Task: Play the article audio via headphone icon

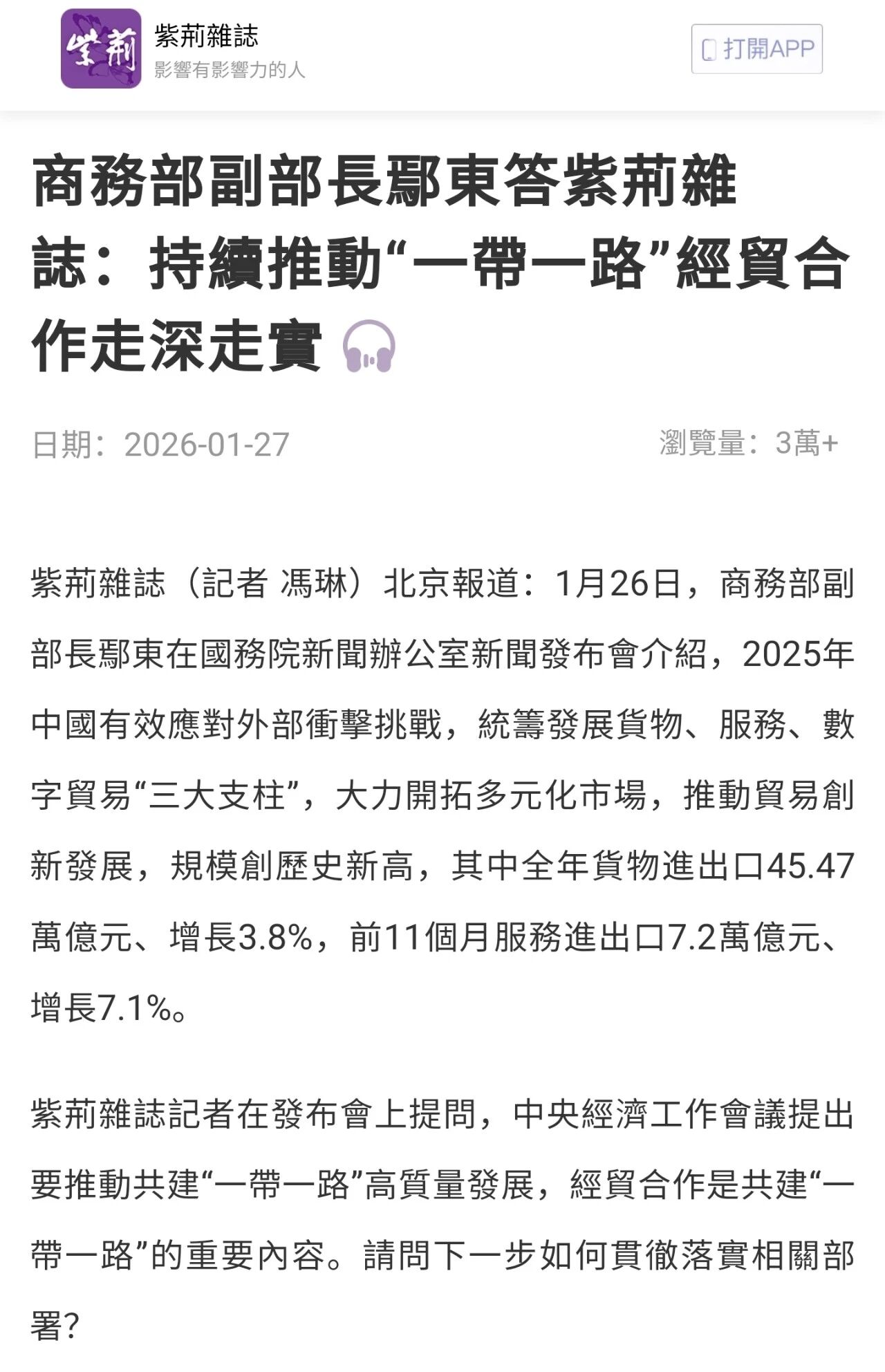Action: pos(369,346)
